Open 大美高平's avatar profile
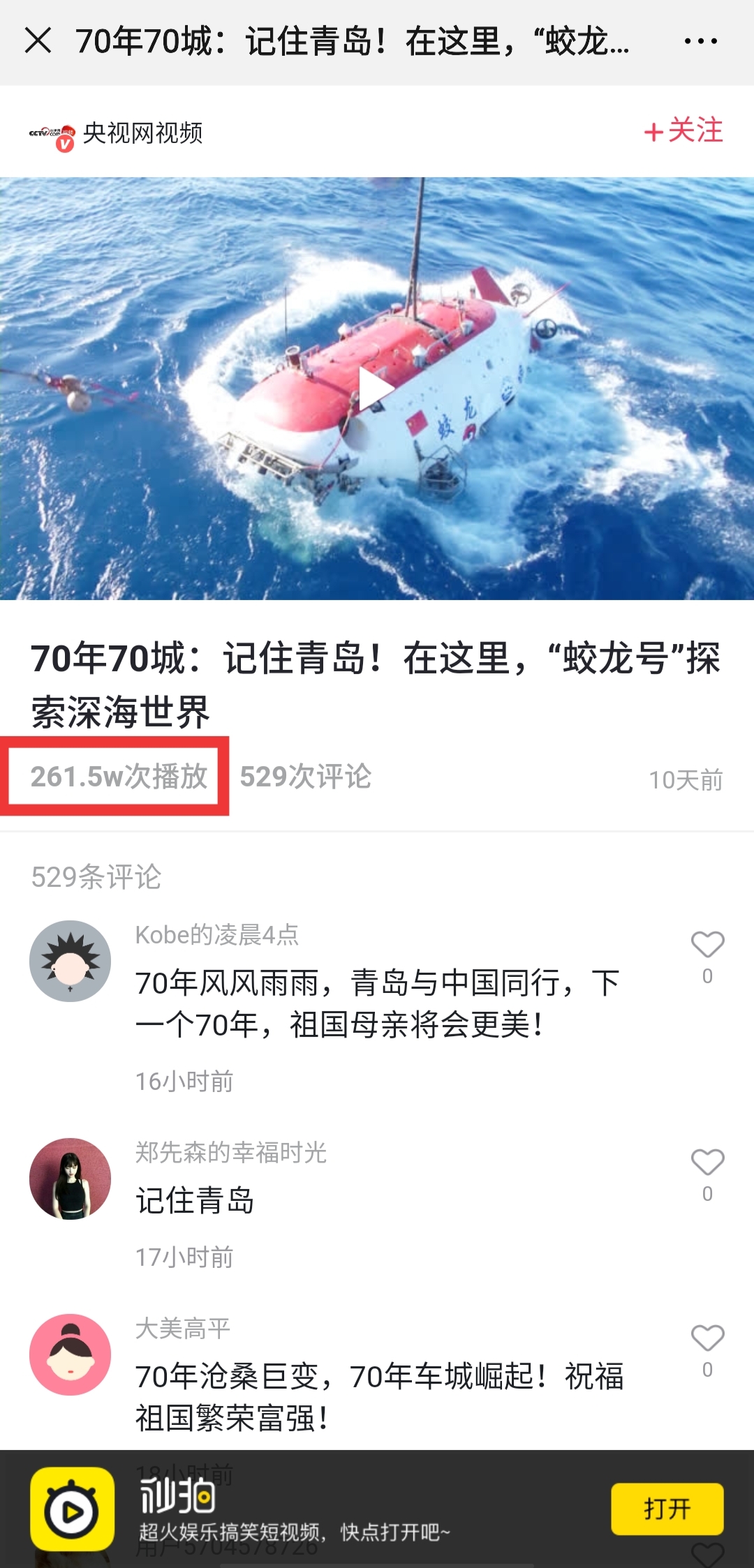This screenshot has width=754, height=1568. tap(71, 1354)
